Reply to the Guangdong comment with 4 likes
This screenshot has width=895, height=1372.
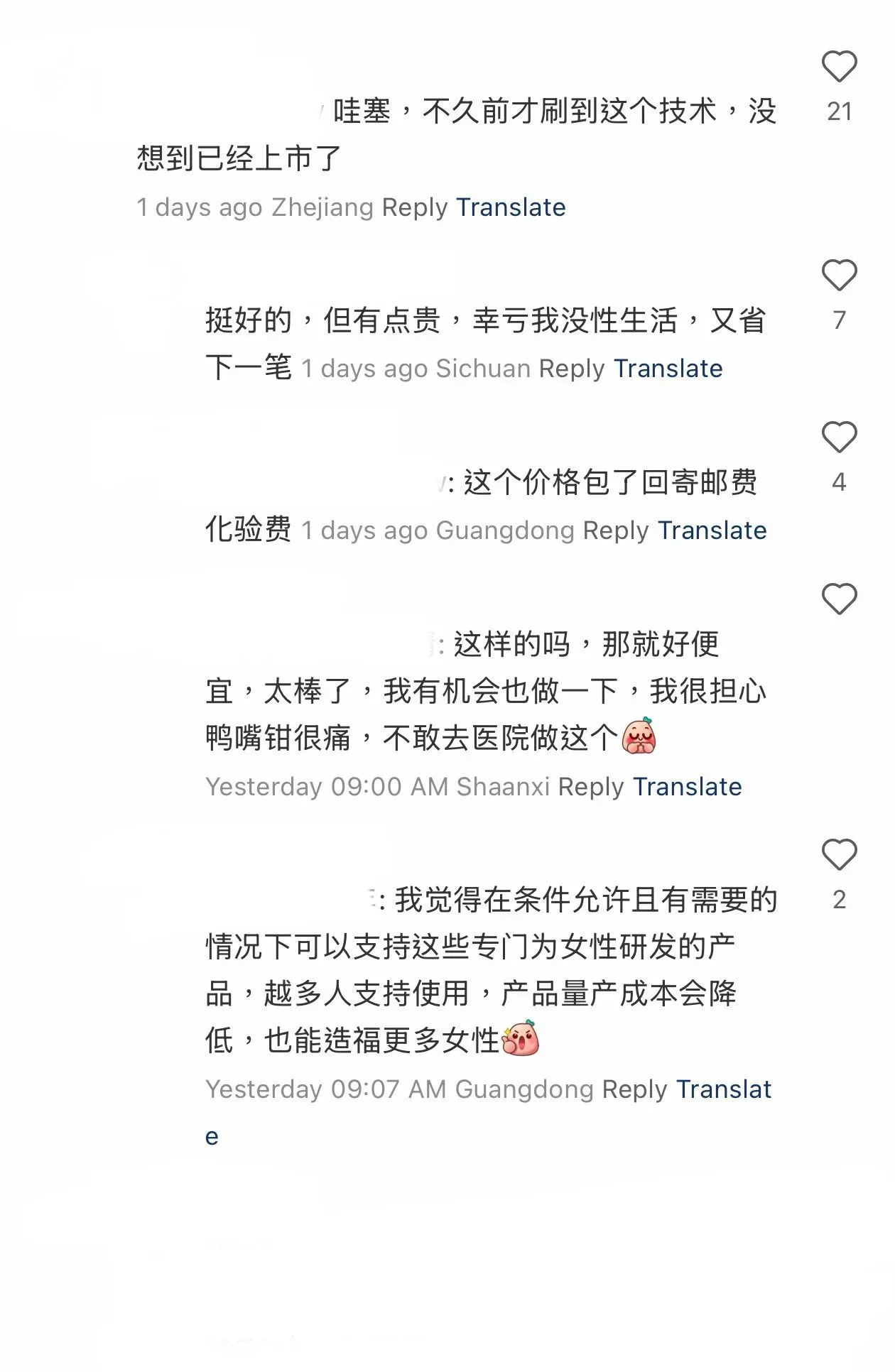click(x=616, y=530)
